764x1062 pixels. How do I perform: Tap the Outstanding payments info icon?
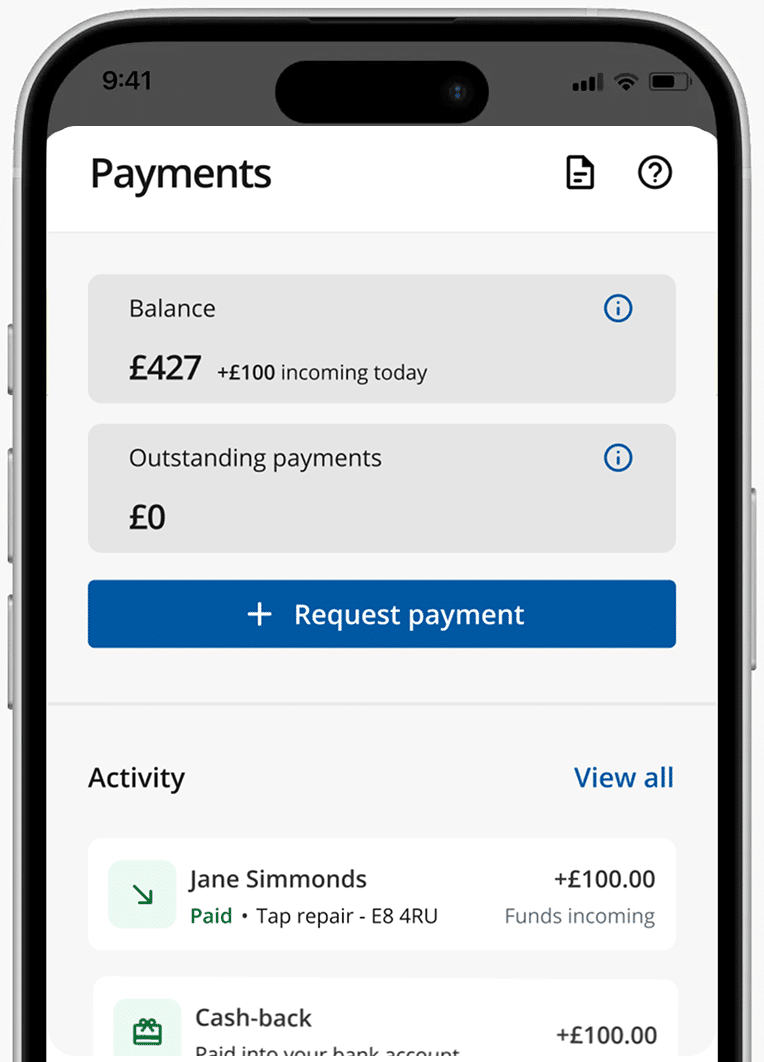point(618,458)
